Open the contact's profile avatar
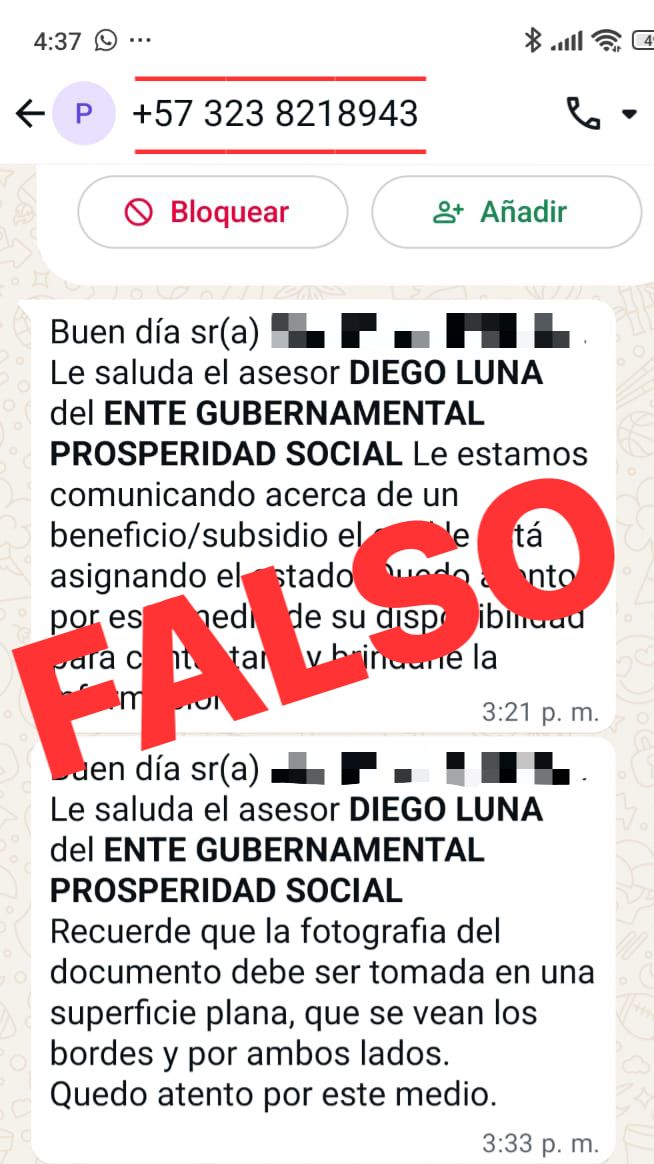 coord(83,114)
